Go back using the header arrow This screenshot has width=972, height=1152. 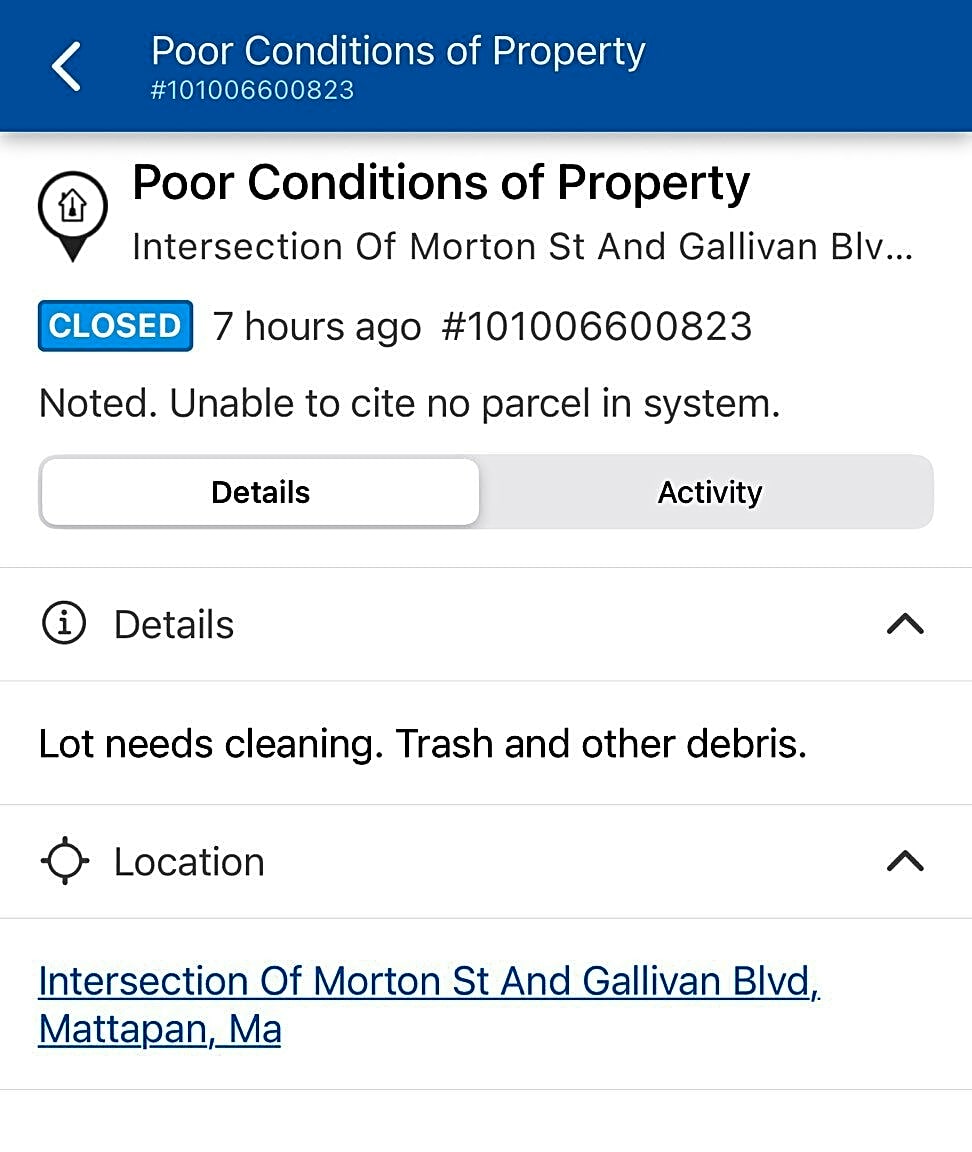[x=66, y=67]
